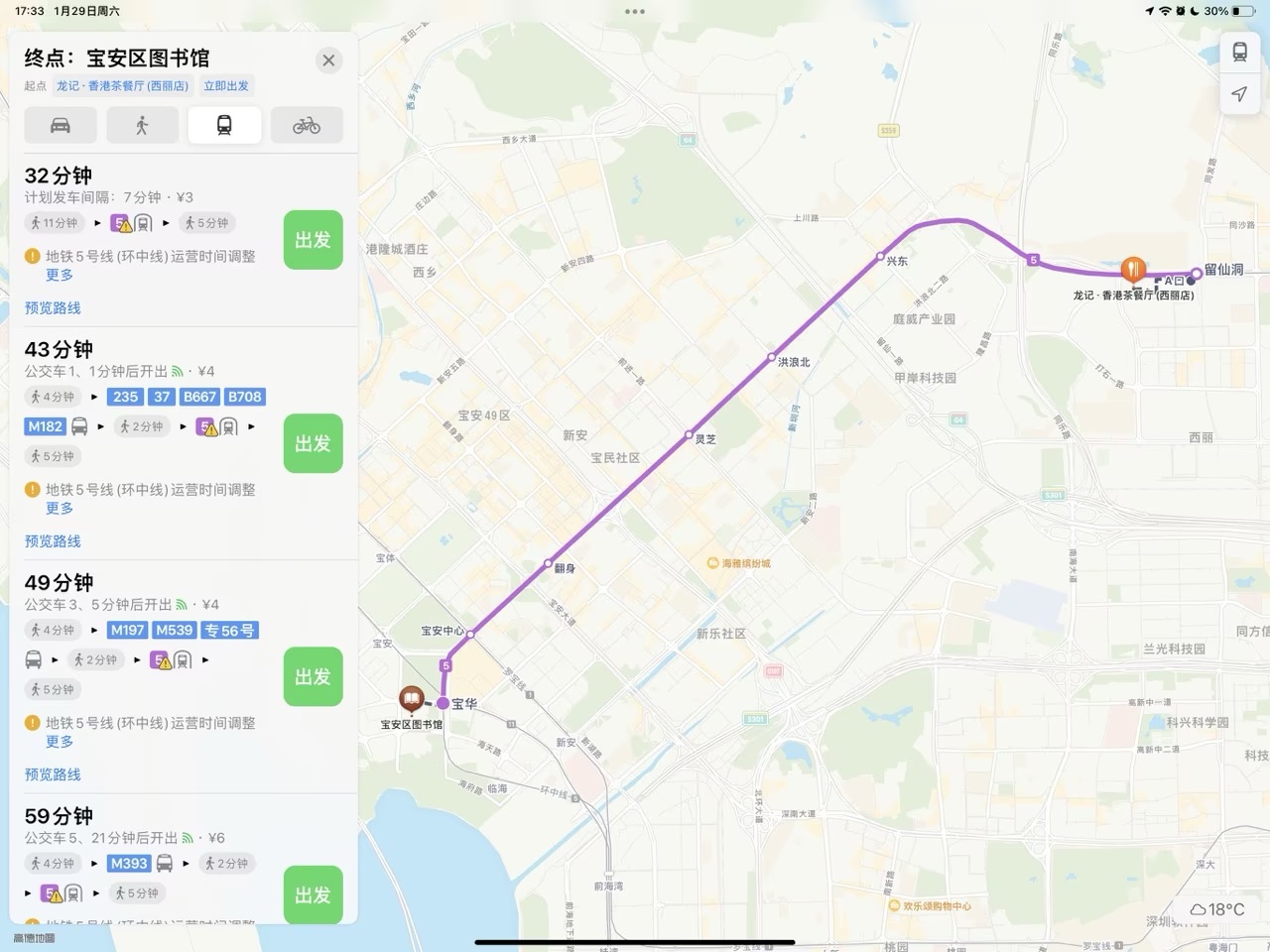Screen dimensions: 1270x952
Task: Switch to walking directions tab
Action: [142, 126]
